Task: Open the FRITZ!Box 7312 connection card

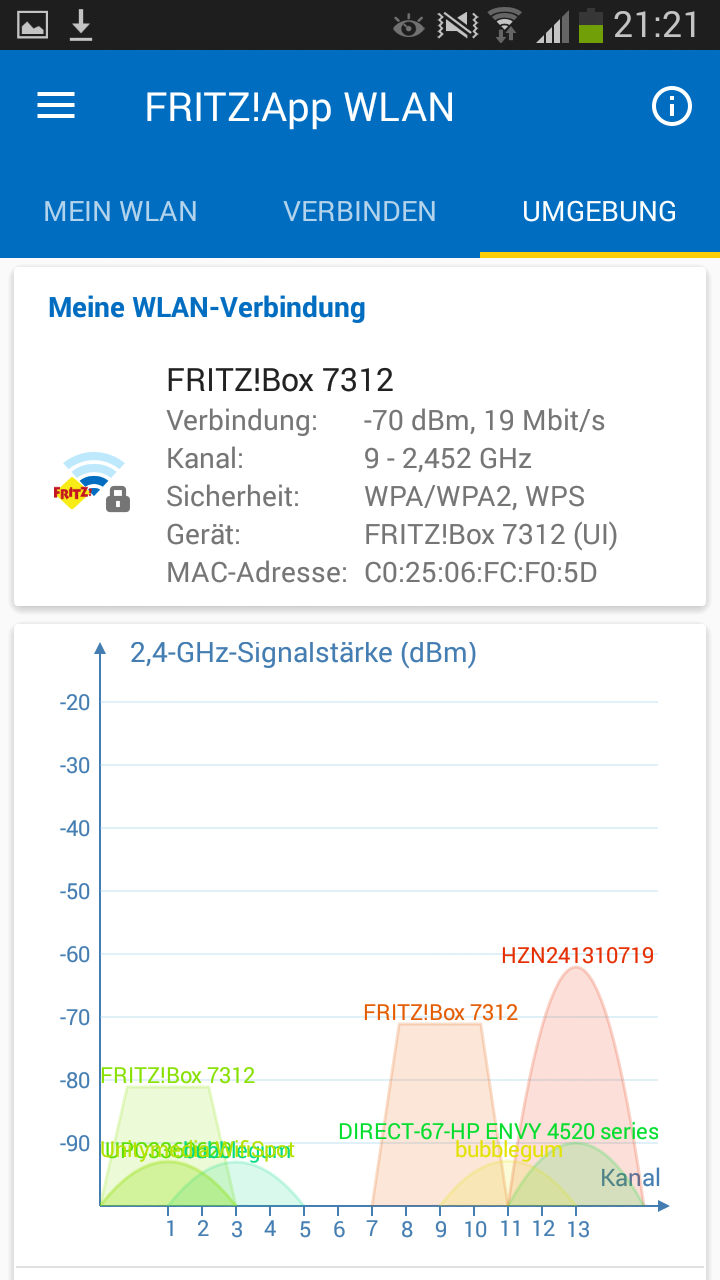Action: 360,437
